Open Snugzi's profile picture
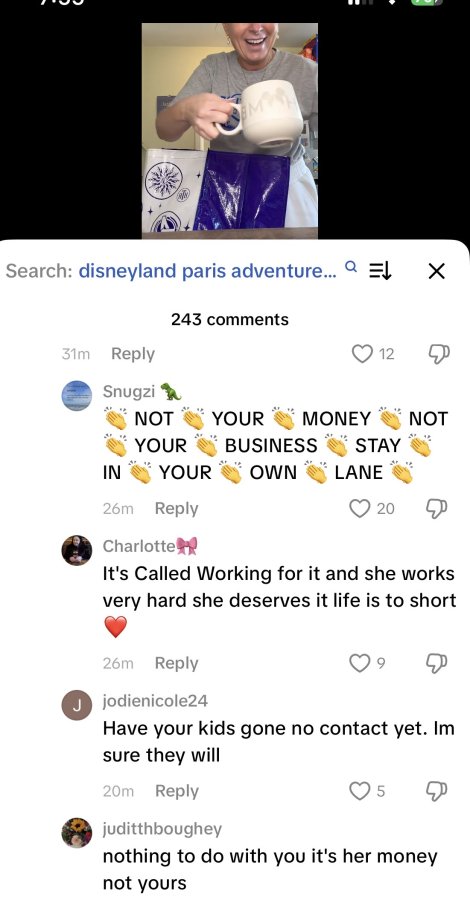This screenshot has width=470, height=900. 77,395
